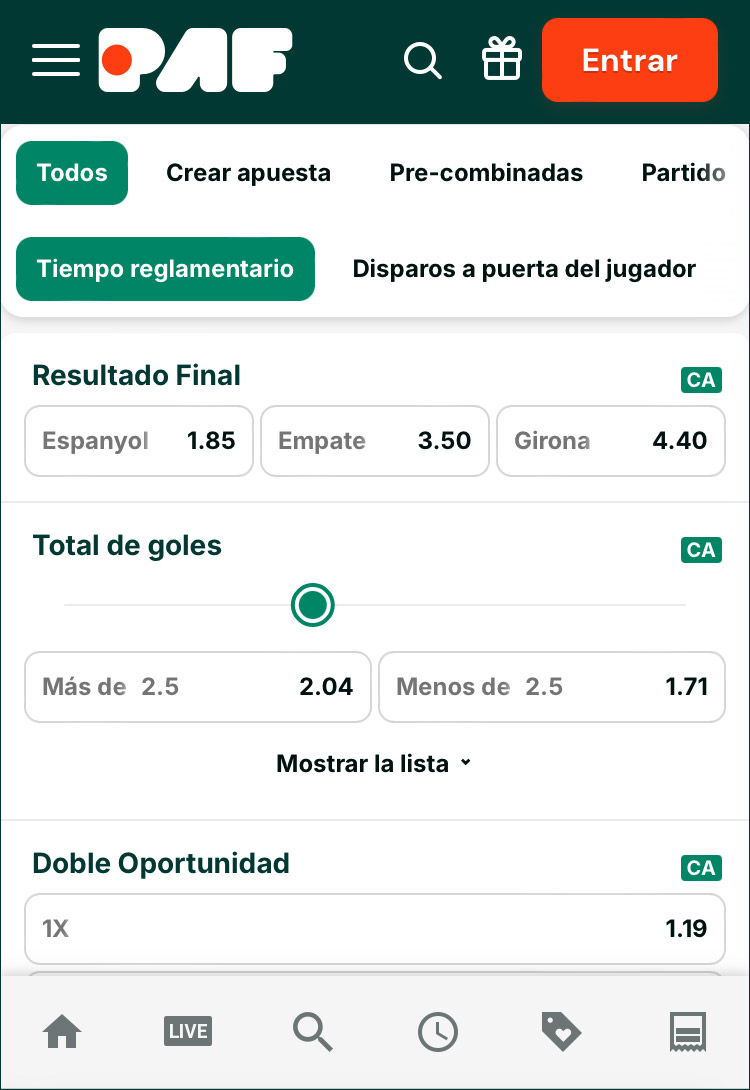Screen dimensions: 750x1090
Task: Open the LIVE section
Action: (x=188, y=1031)
